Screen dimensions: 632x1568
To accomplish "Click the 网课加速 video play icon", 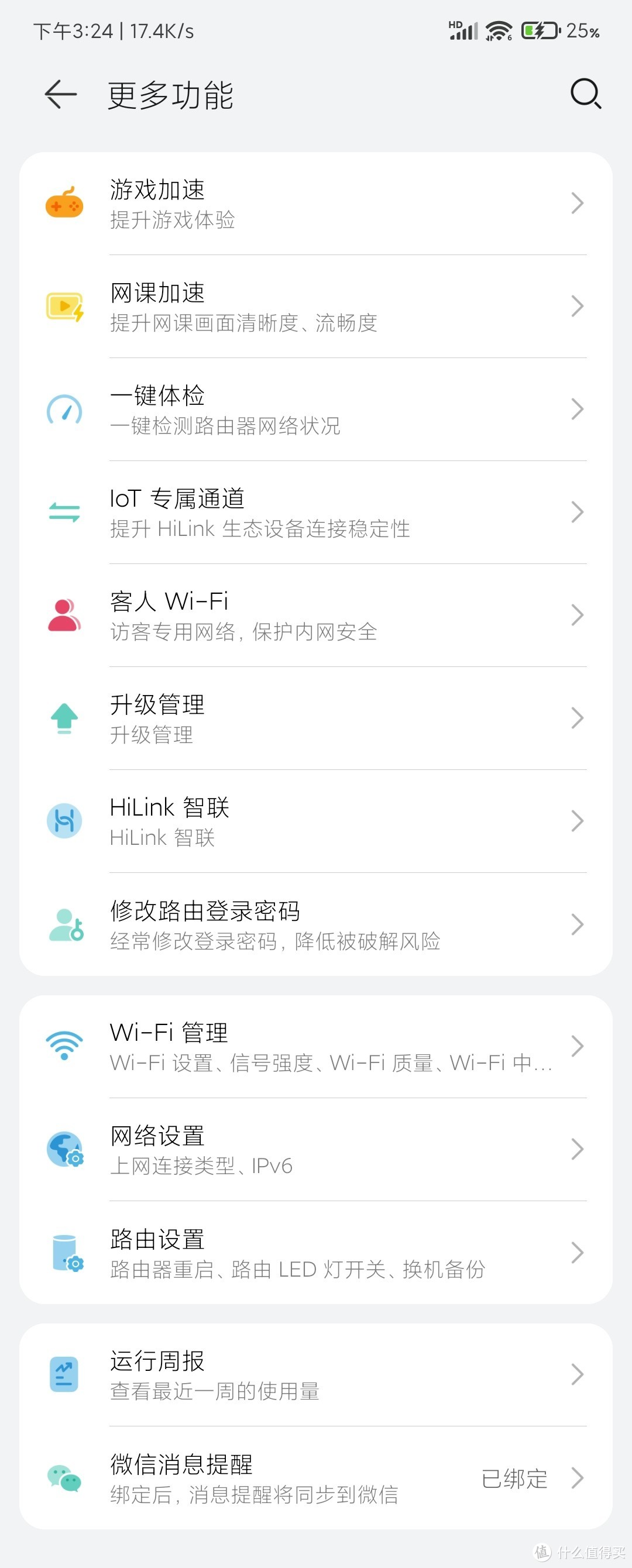I will (64, 307).
